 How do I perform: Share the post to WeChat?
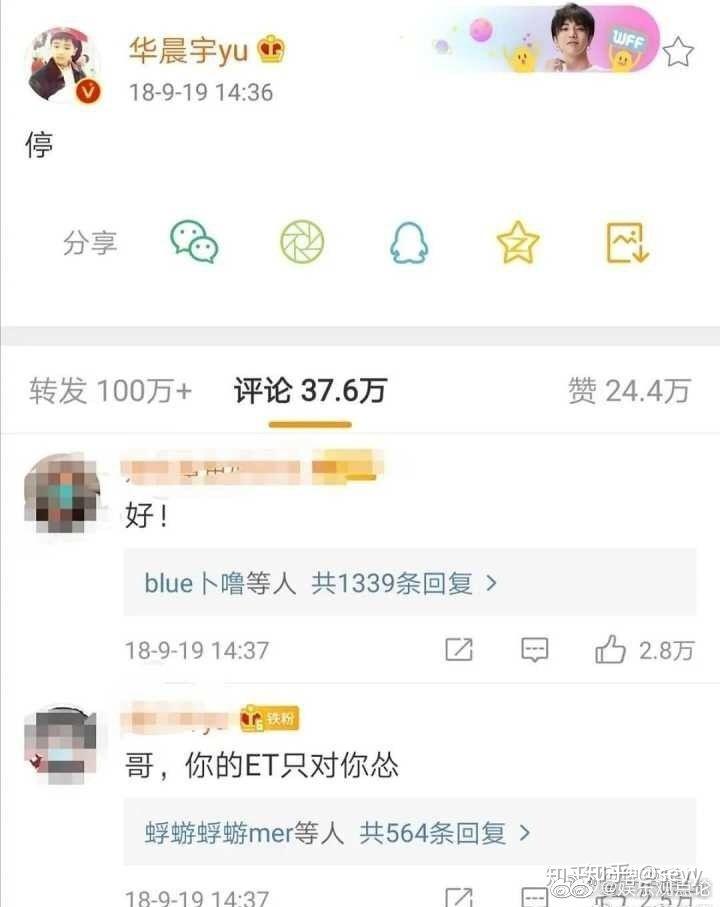pos(194,242)
